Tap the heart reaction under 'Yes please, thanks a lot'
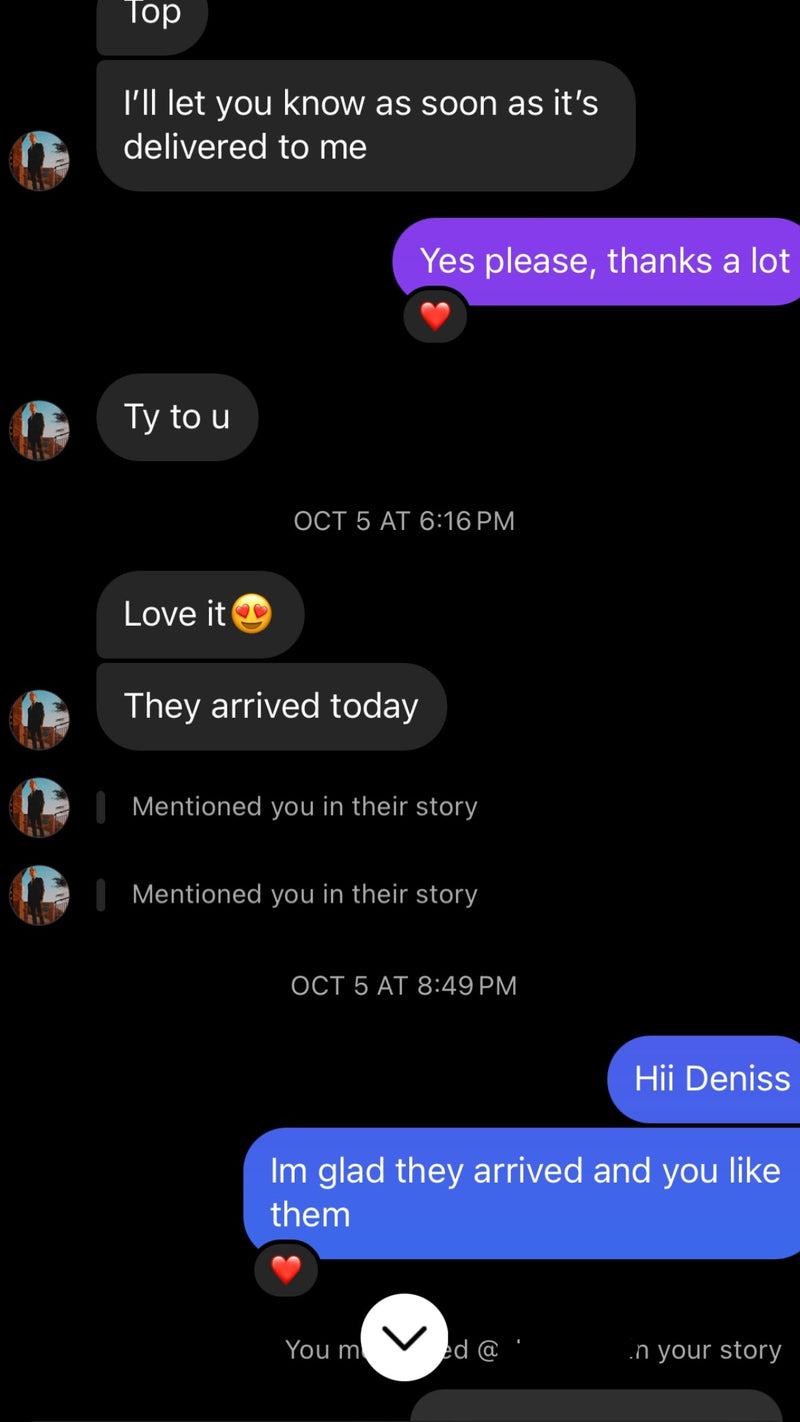Screen dimensions: 800x1422 point(435,317)
